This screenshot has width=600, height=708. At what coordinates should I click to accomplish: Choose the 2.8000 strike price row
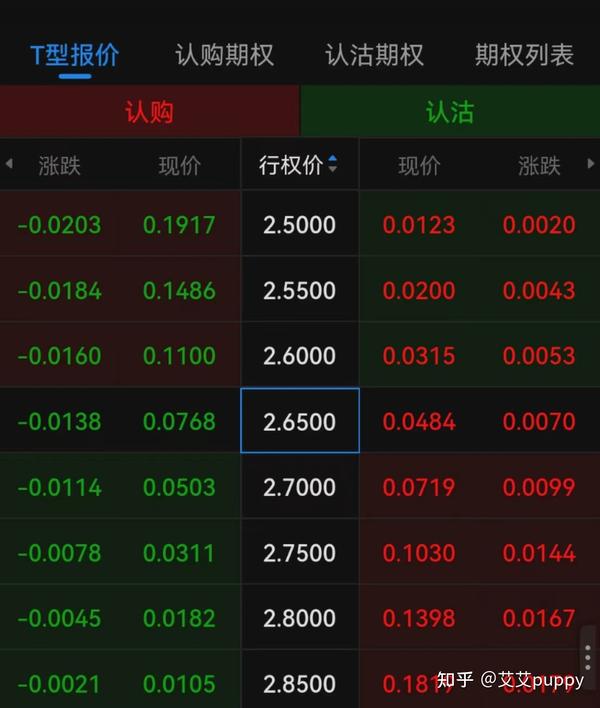tap(299, 618)
